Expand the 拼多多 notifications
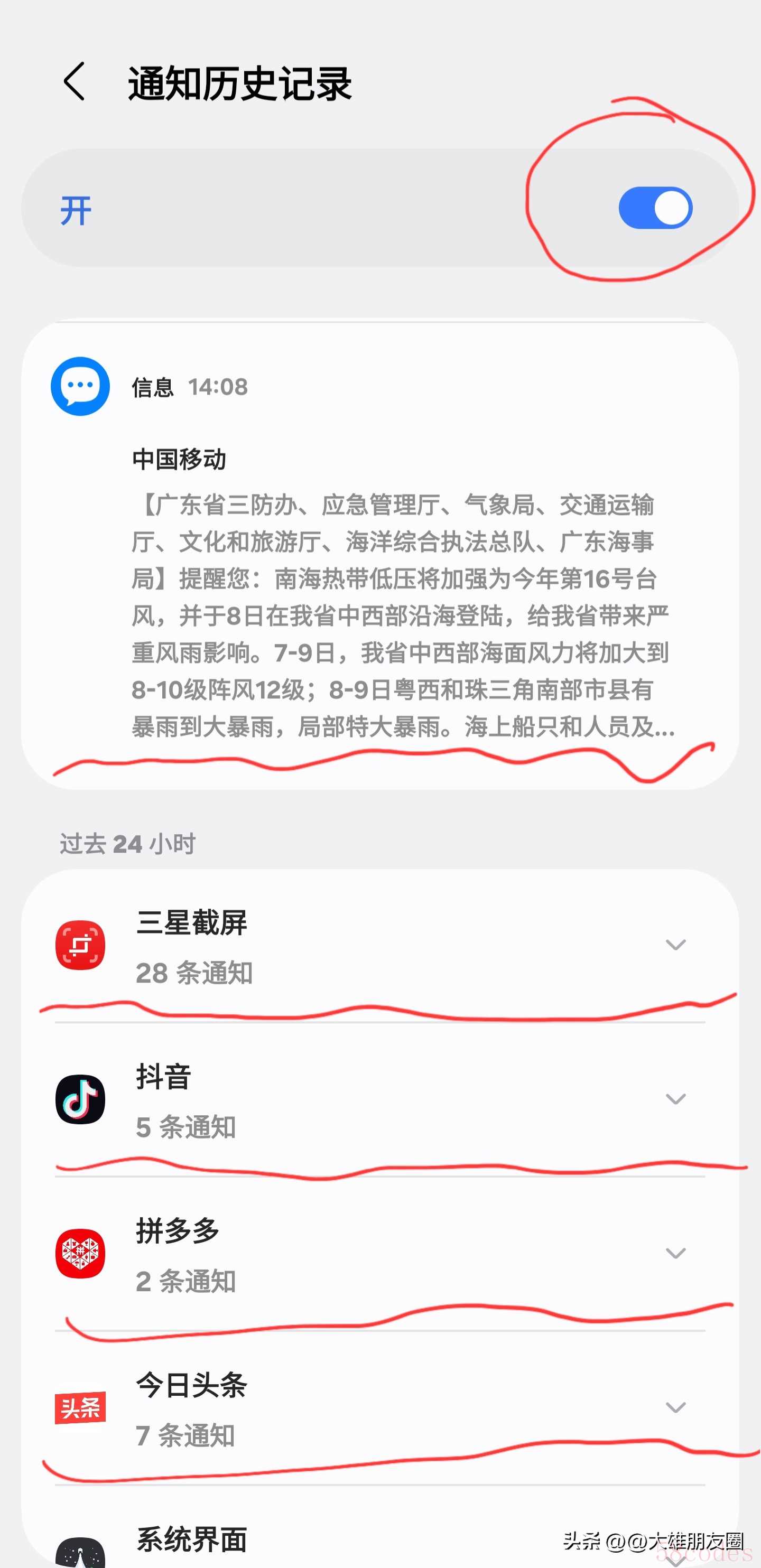 [x=675, y=1253]
